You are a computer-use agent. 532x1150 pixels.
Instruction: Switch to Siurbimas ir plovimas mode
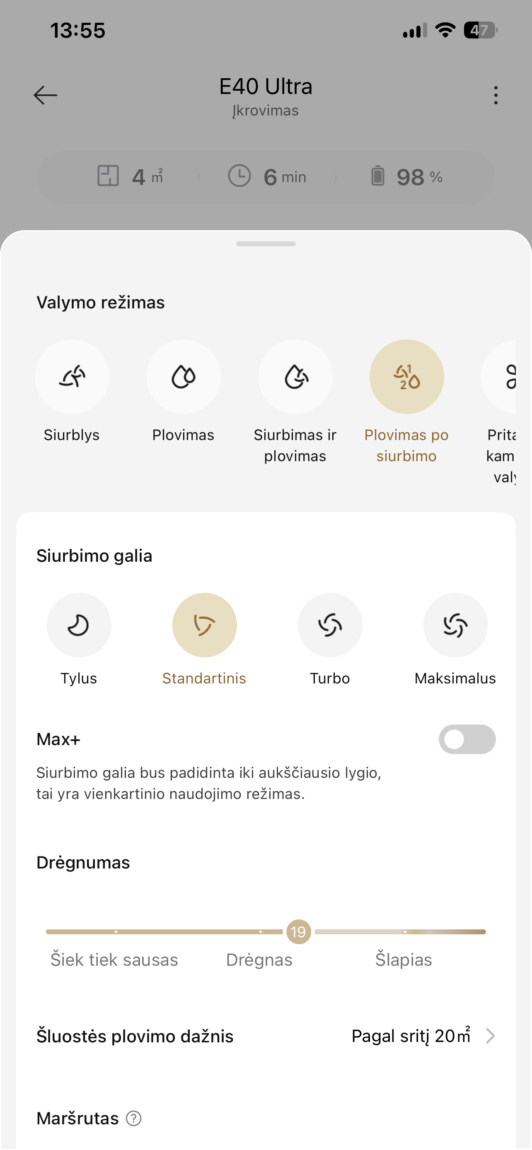point(295,377)
